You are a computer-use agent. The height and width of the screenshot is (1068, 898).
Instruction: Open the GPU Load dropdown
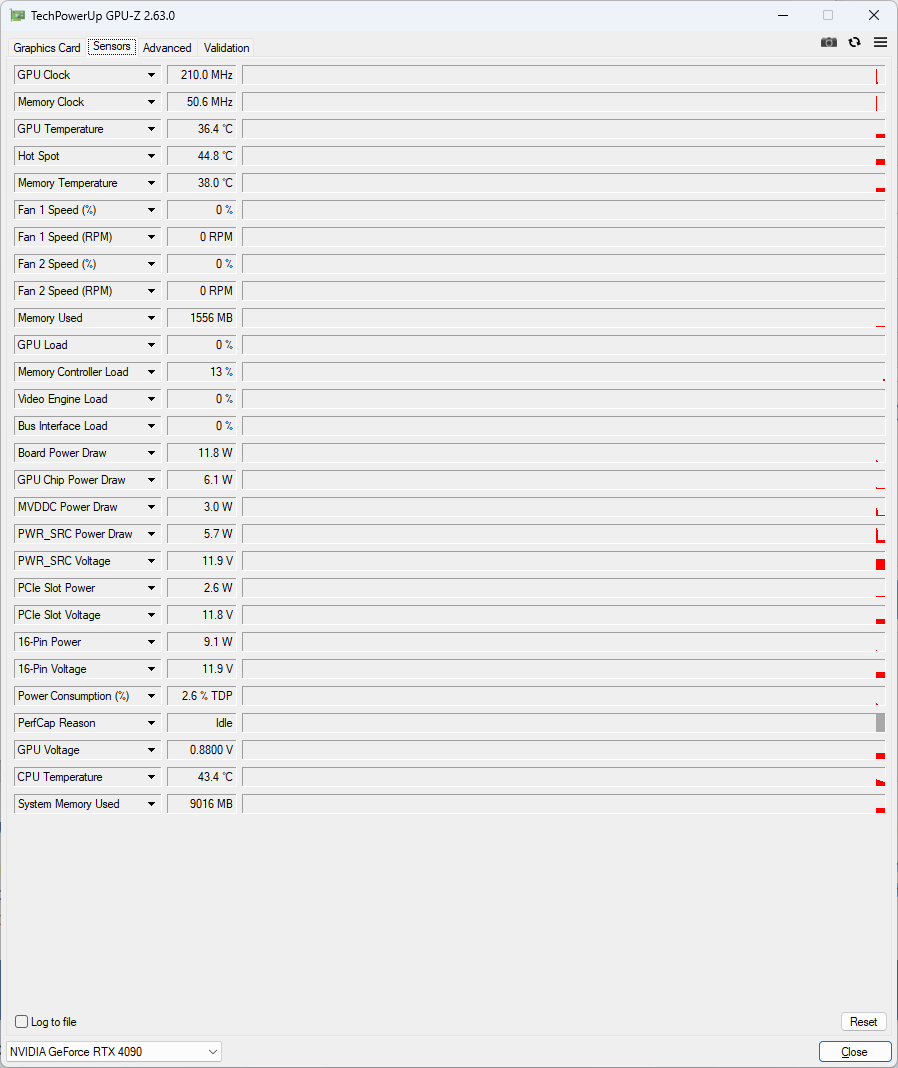point(152,345)
